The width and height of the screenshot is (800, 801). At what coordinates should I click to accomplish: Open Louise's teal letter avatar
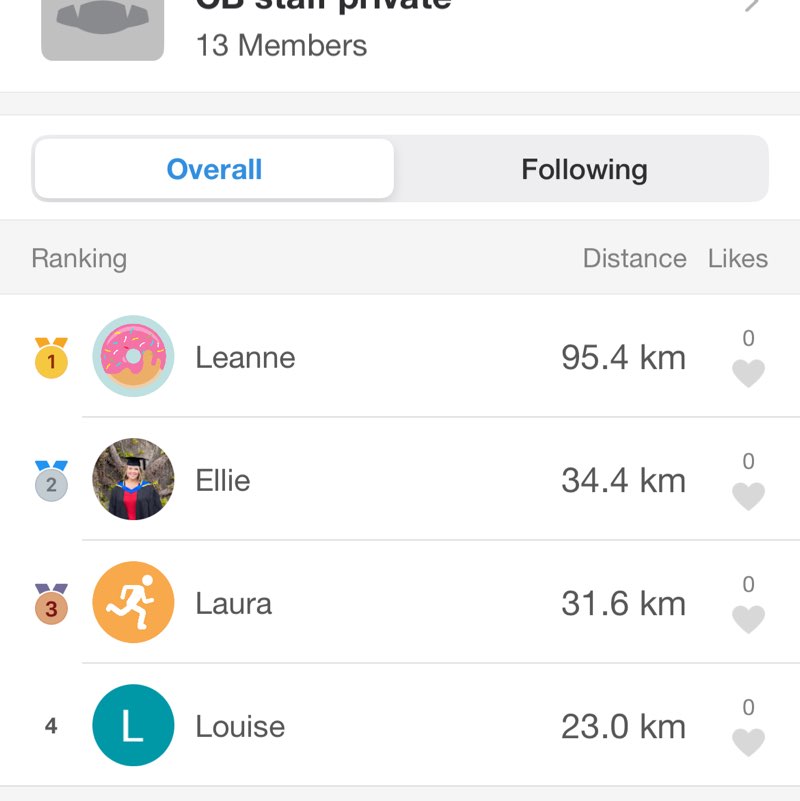click(133, 726)
